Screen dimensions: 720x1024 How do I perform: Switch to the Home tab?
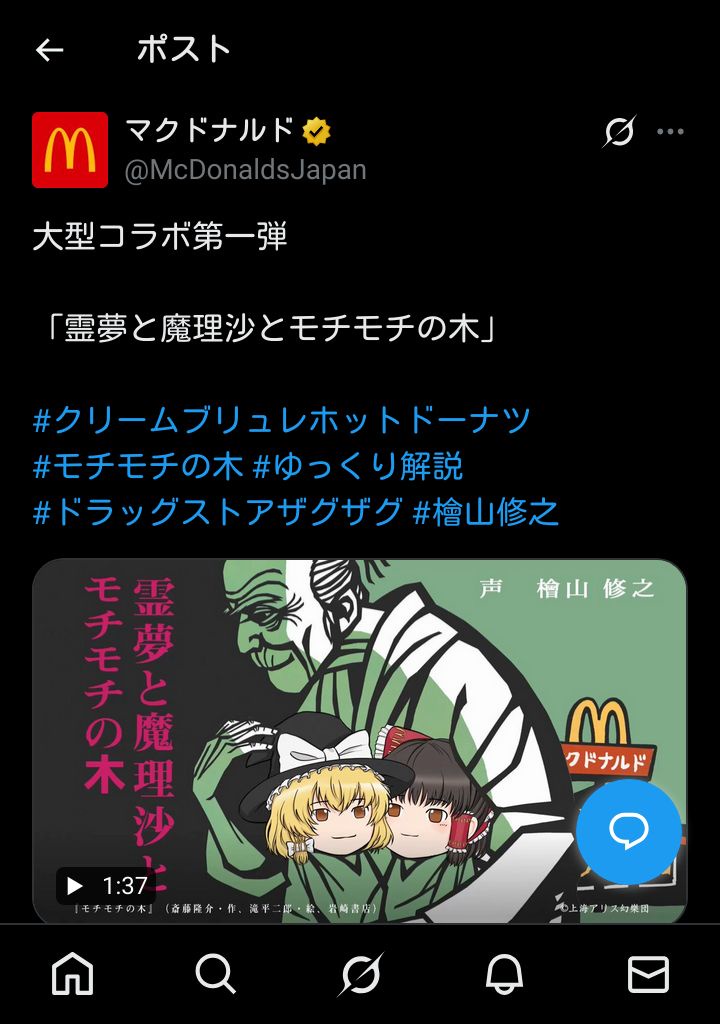pyautogui.click(x=72, y=973)
